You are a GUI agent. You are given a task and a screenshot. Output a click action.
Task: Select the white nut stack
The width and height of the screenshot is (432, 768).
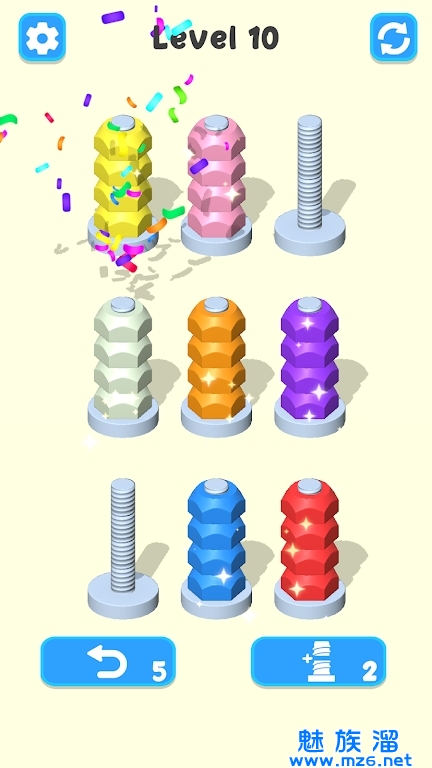123,365
